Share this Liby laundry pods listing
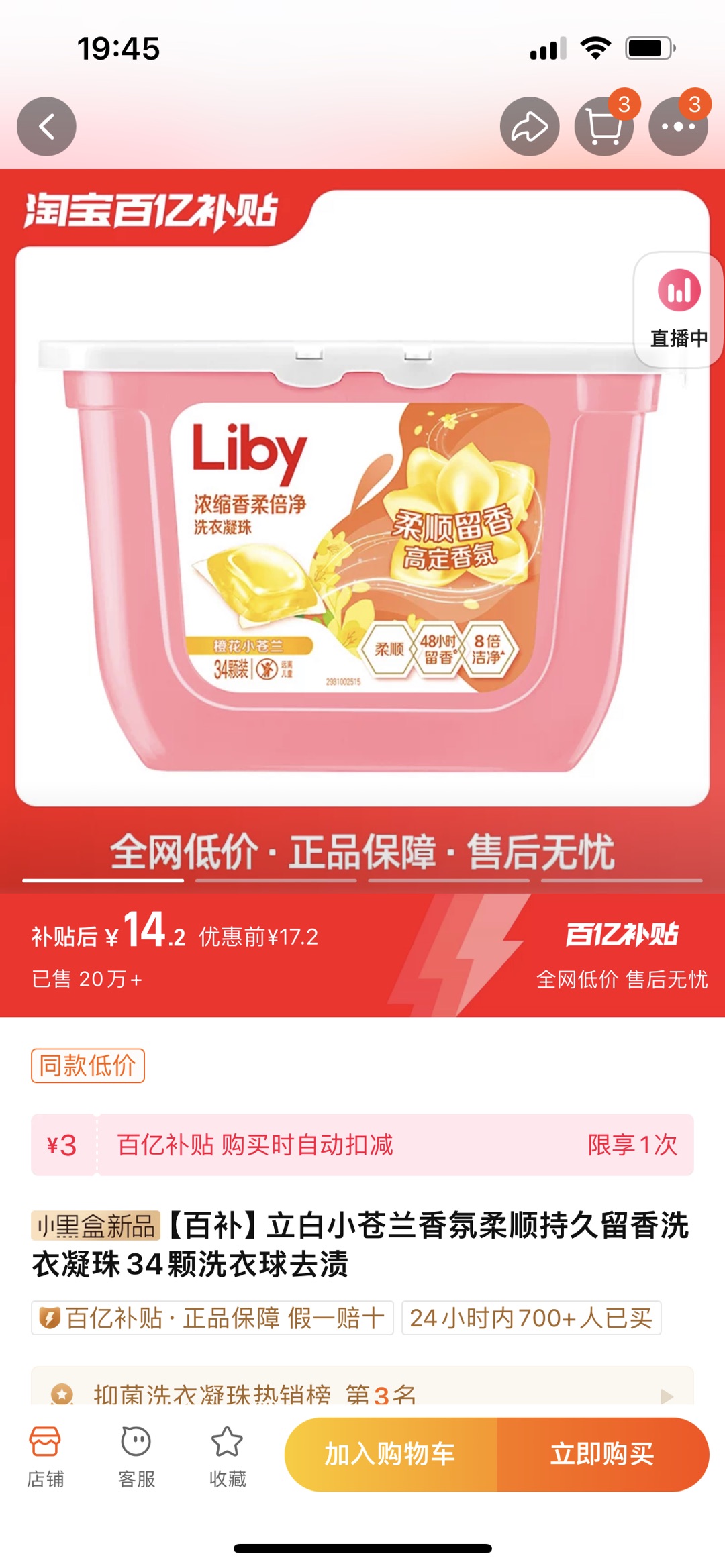Viewport: 725px width, 1568px height. click(x=530, y=126)
